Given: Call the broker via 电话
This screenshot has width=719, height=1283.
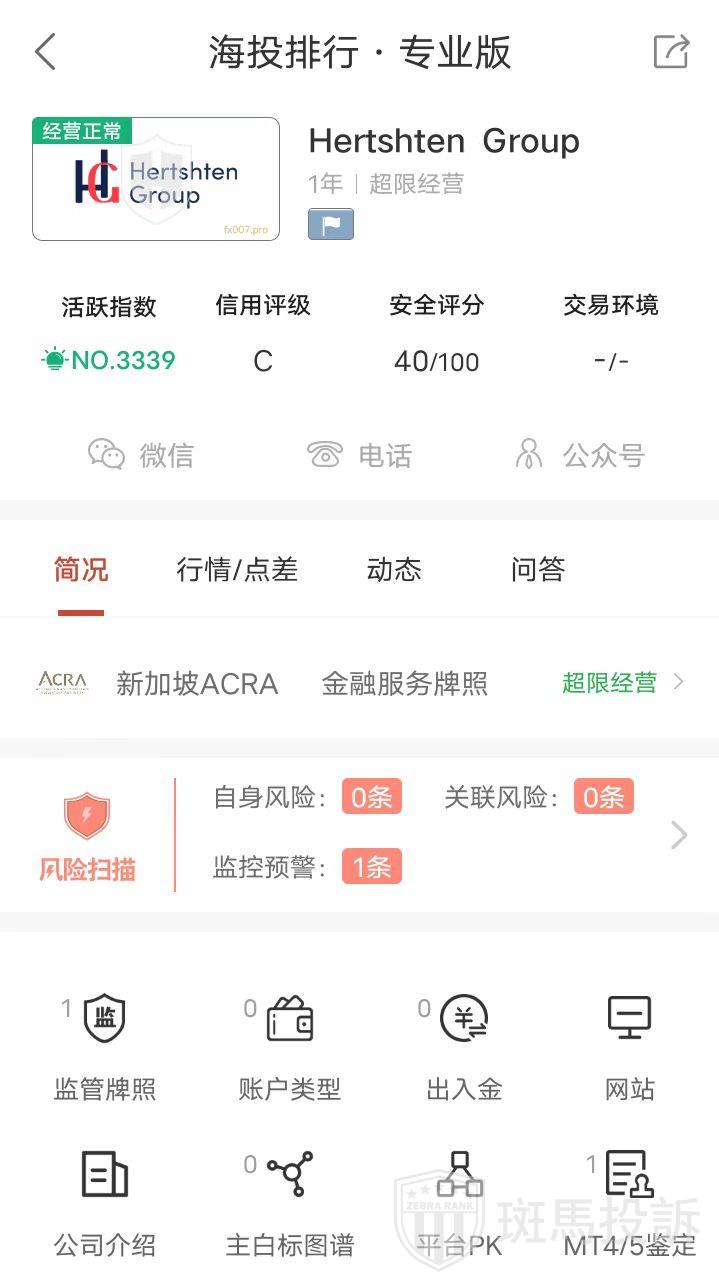Looking at the screenshot, I should click(359, 456).
